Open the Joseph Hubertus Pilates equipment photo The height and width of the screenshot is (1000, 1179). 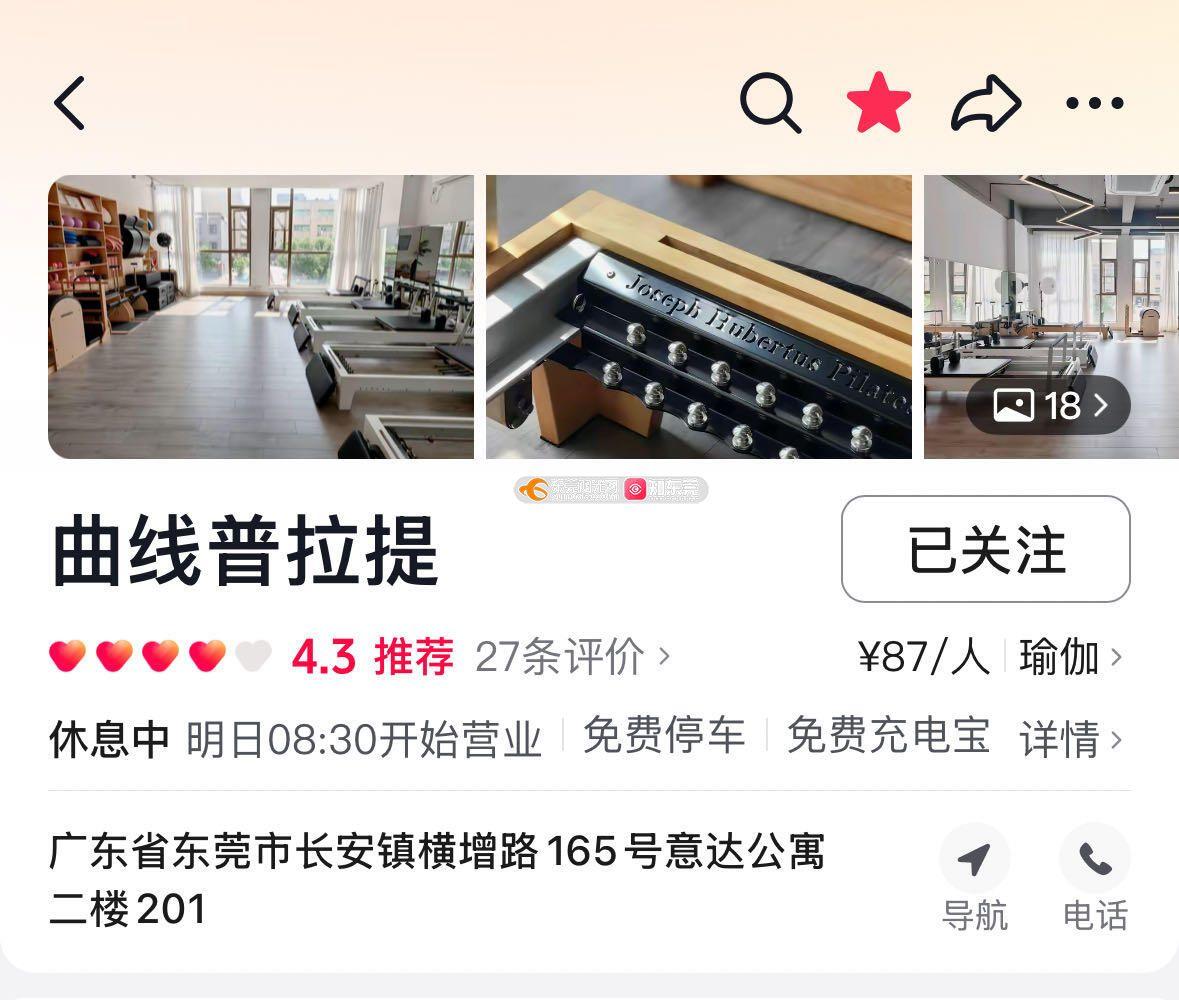coord(699,317)
